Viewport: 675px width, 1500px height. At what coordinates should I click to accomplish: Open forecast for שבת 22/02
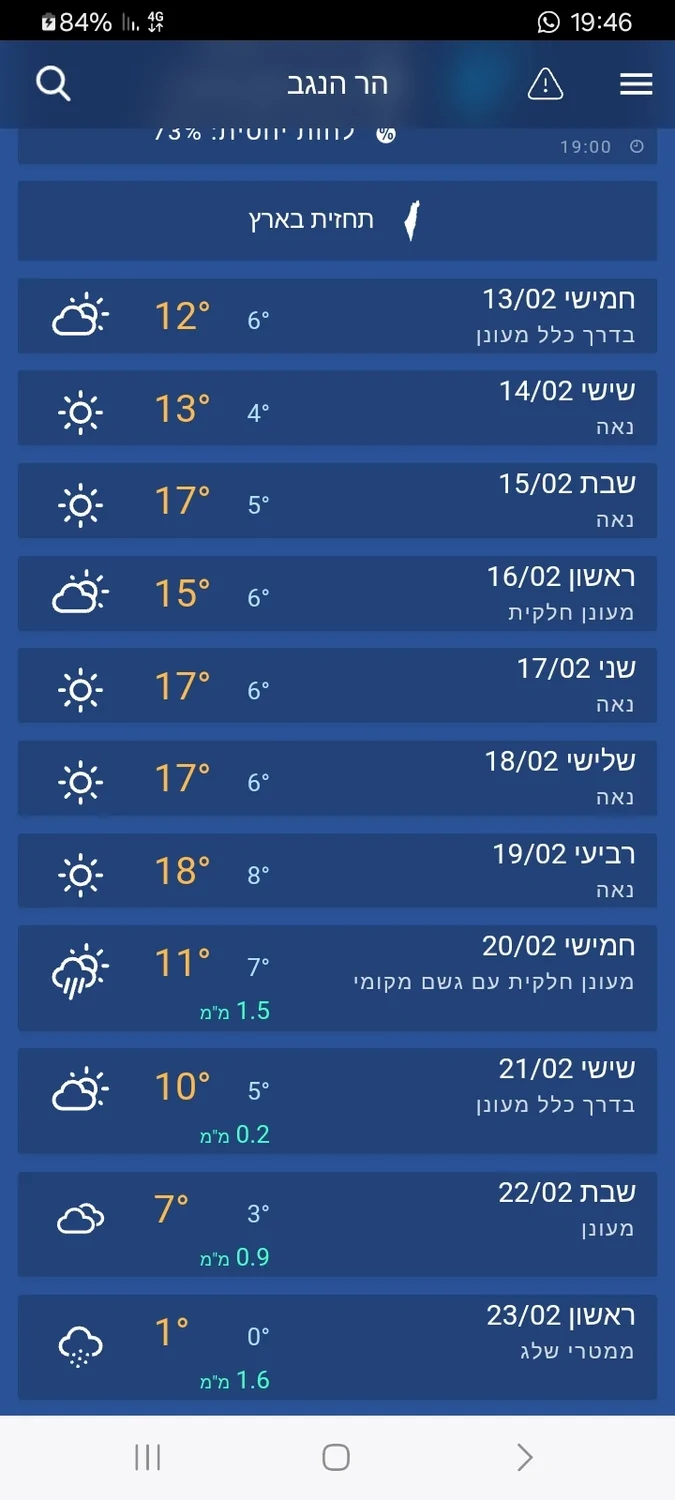coord(337,1224)
